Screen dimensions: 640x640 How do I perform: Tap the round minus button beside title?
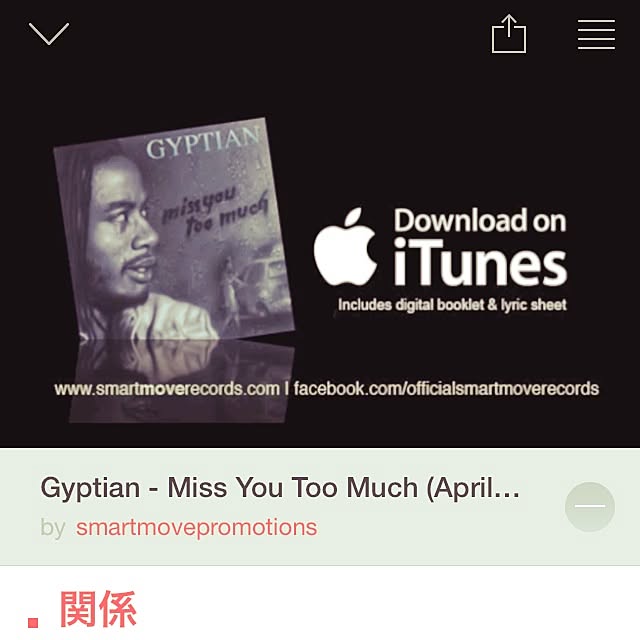coord(589,506)
